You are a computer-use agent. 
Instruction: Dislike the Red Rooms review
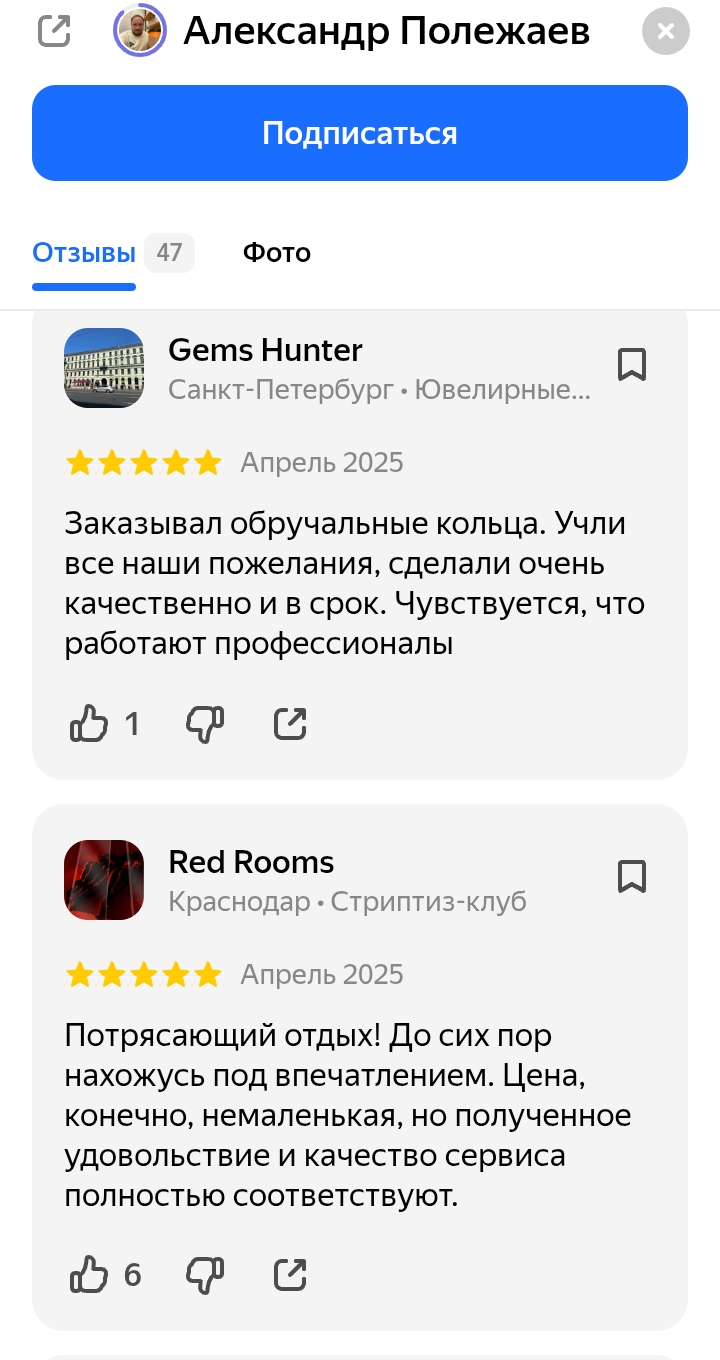click(x=205, y=1275)
